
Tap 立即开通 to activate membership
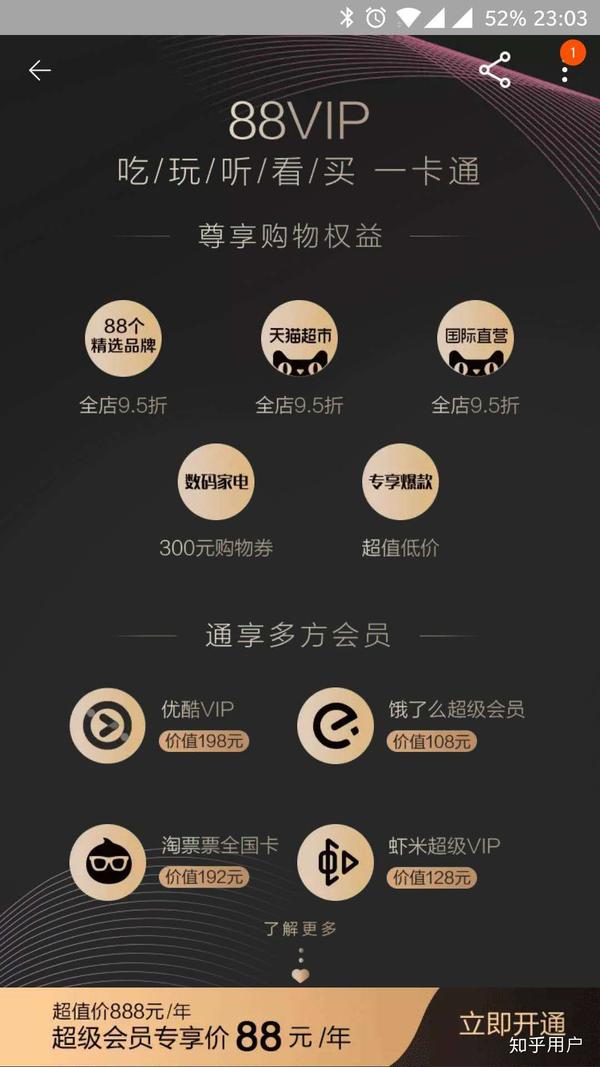[512, 1025]
